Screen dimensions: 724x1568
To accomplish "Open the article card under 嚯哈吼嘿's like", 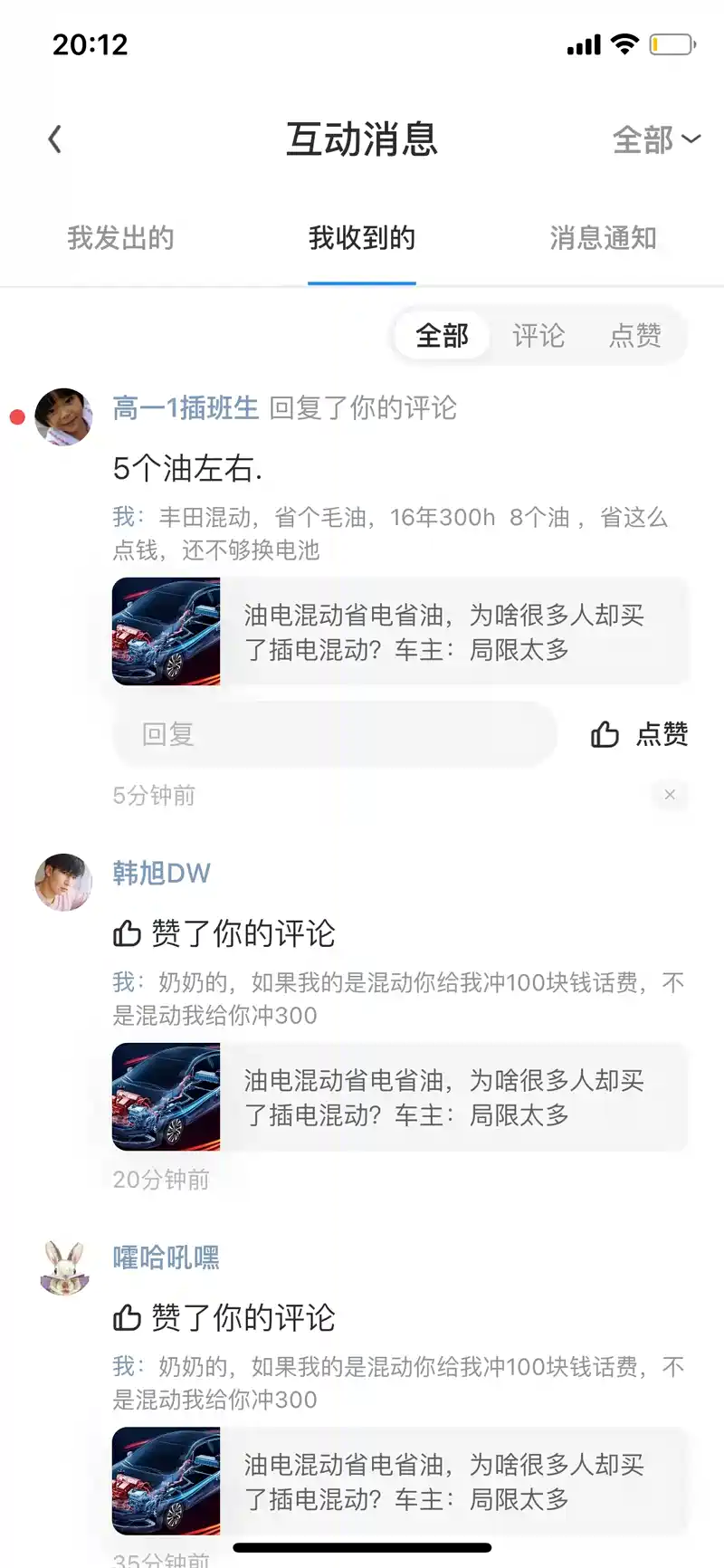I will 399,1481.
